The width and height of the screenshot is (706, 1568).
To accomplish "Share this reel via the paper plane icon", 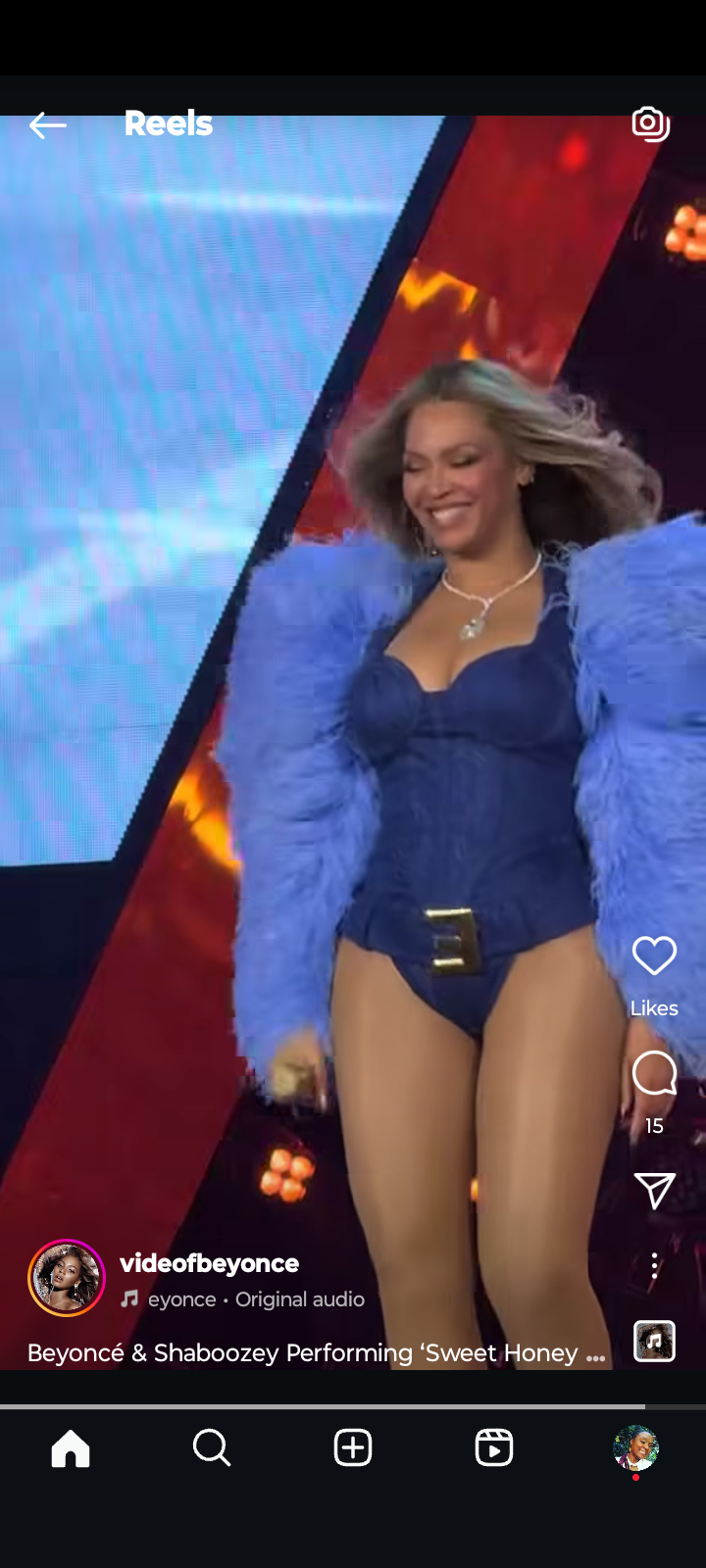I will 654,1190.
